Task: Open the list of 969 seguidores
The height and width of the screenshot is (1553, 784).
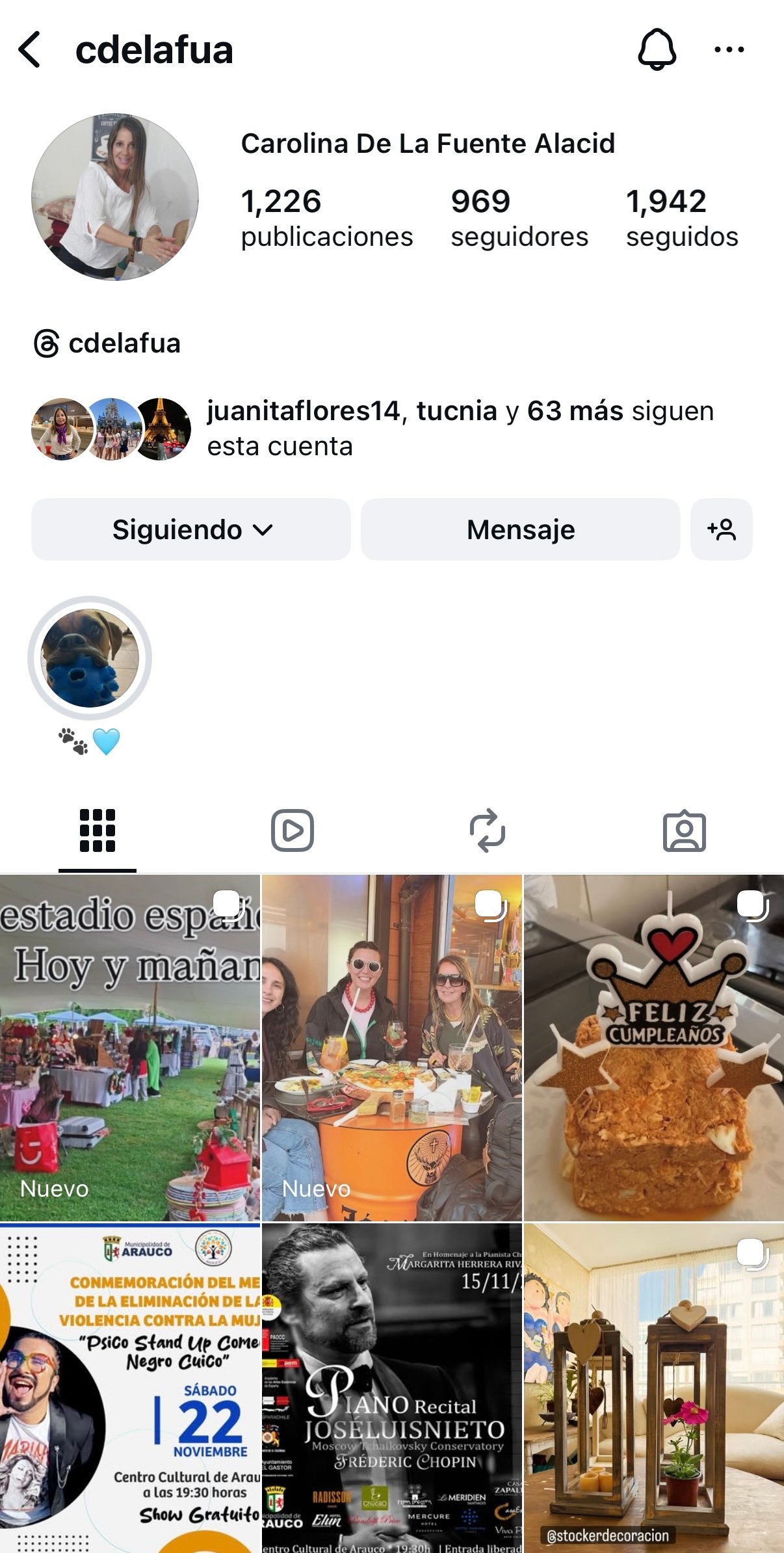Action: tap(519, 219)
